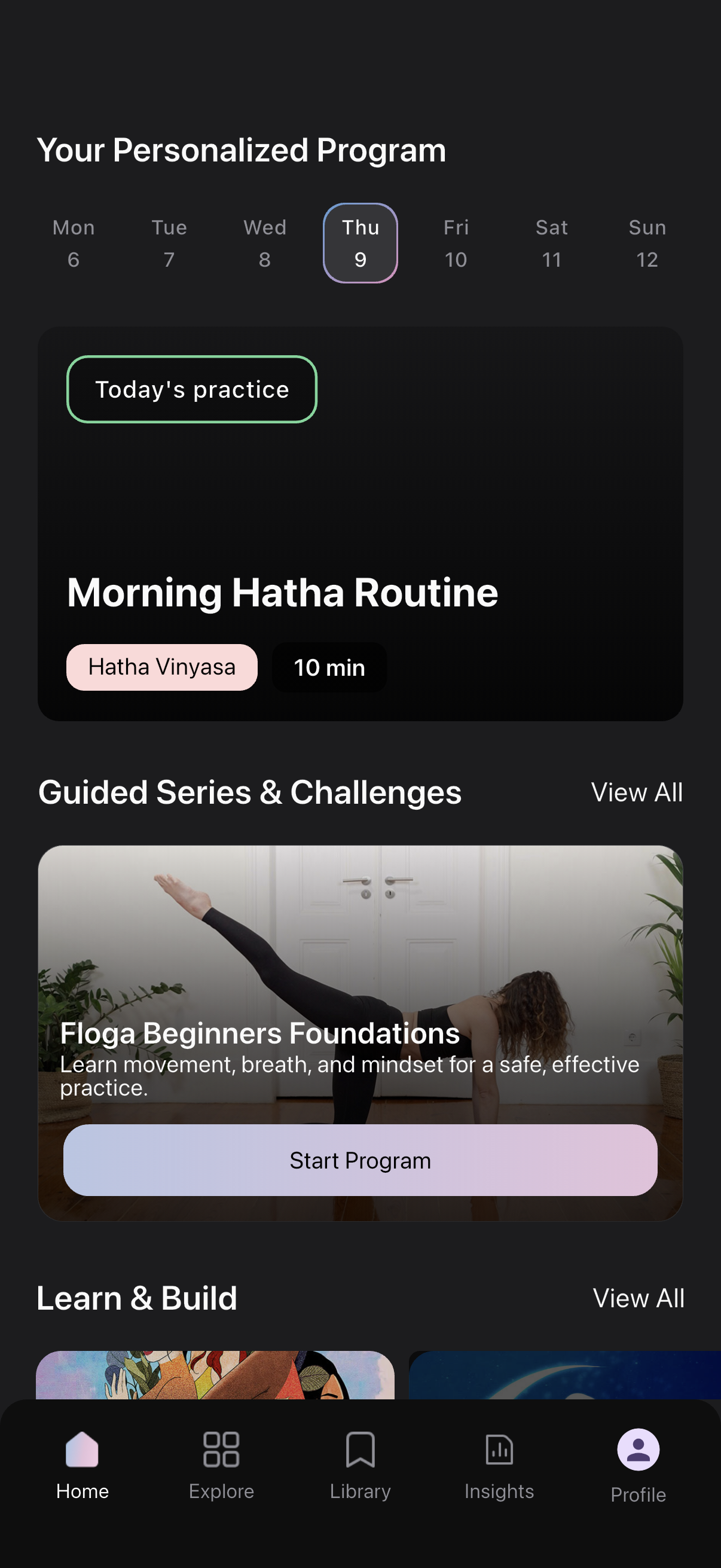
Task: Open the dark blue moon card
Action: click(x=564, y=1374)
